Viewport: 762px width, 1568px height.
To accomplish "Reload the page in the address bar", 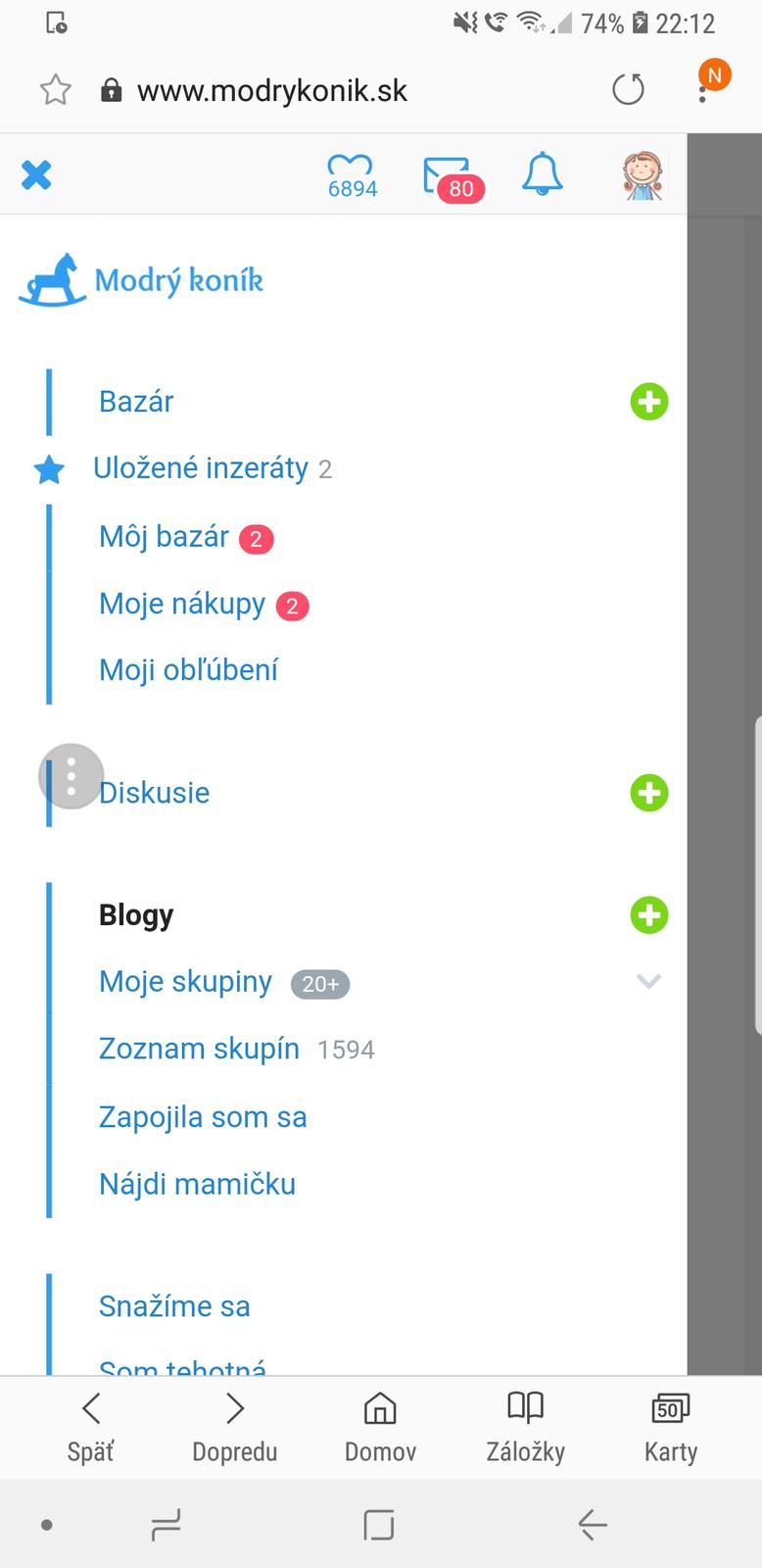I will coord(628,90).
